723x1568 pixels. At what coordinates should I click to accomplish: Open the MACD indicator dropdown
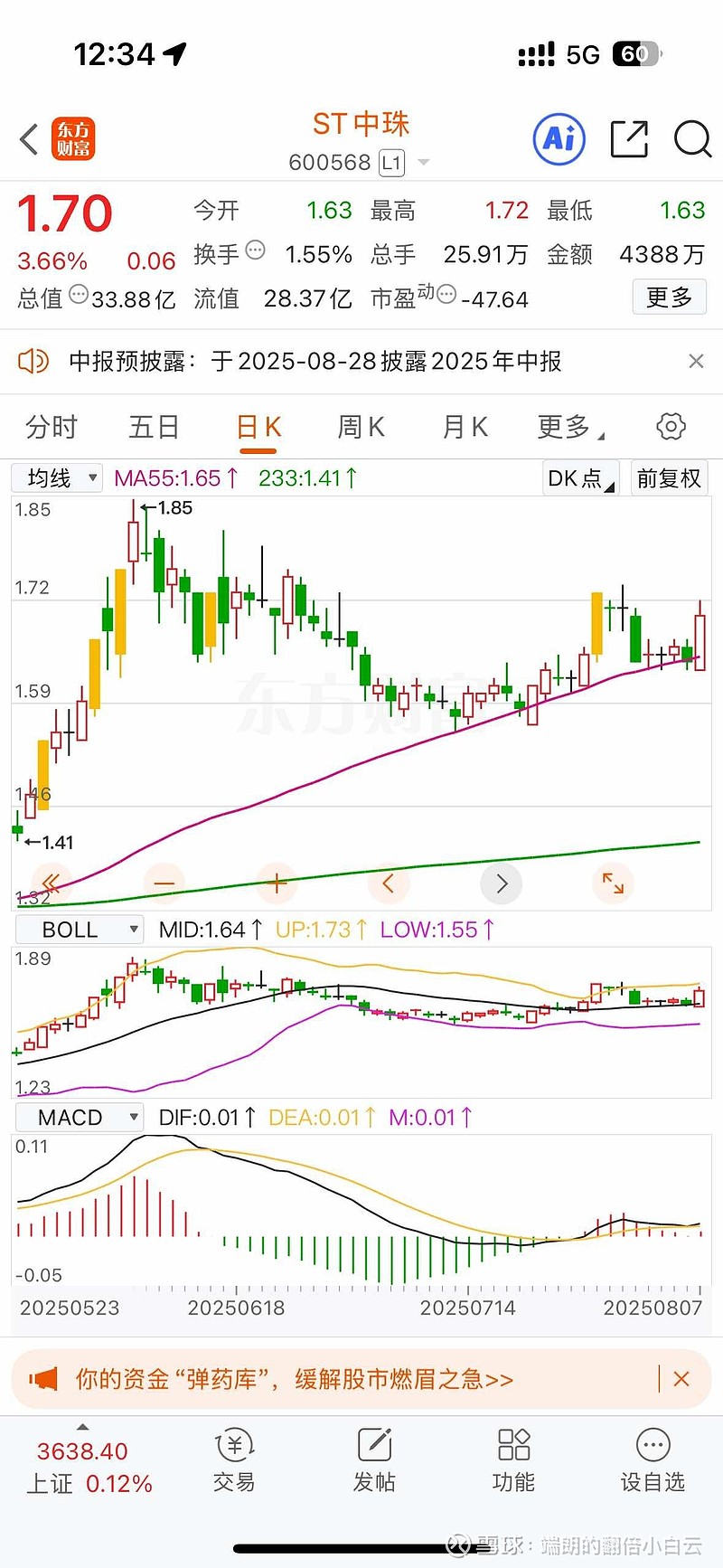[x=80, y=1118]
